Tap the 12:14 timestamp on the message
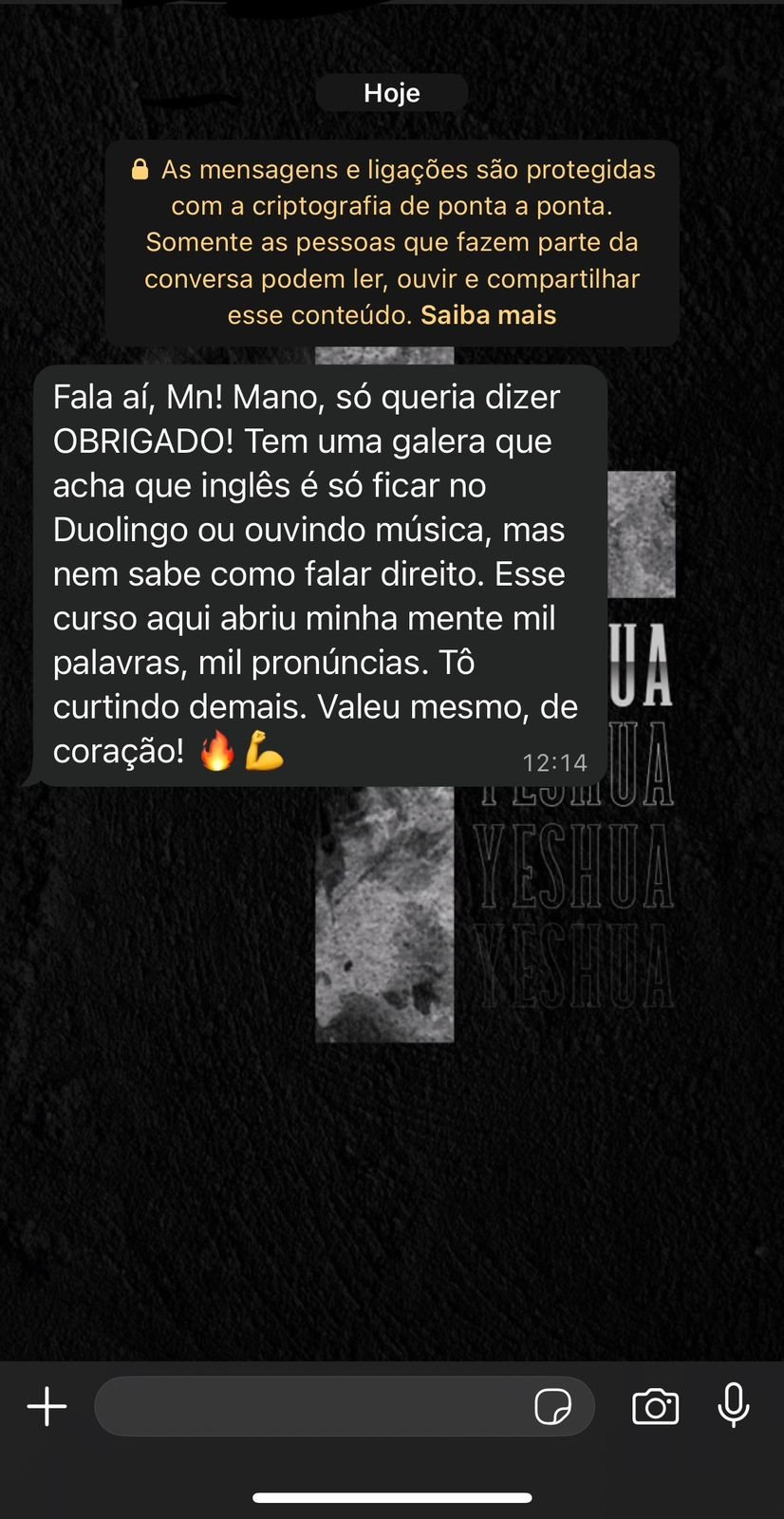Screen dimensions: 784x1519 click(x=555, y=761)
